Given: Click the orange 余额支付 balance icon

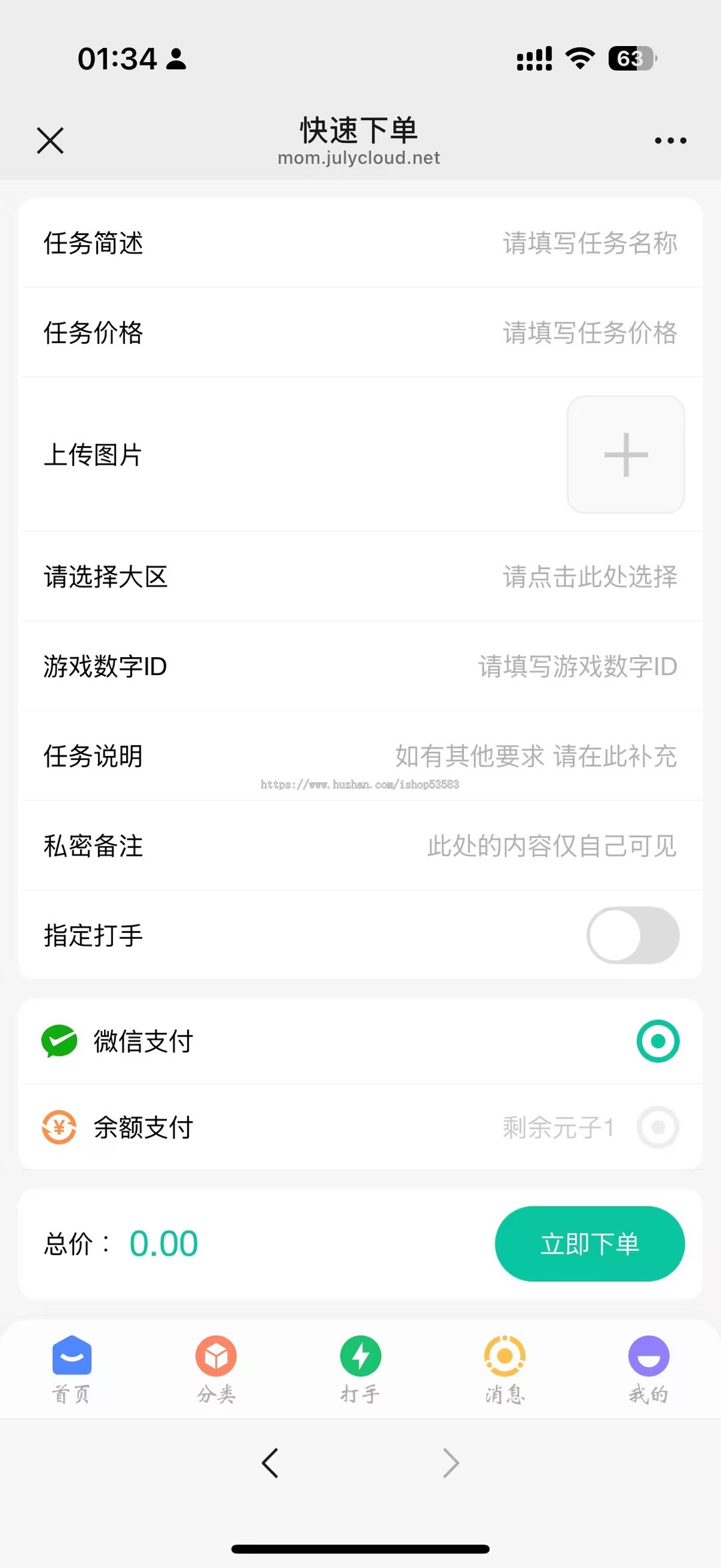Looking at the screenshot, I should [x=59, y=1127].
